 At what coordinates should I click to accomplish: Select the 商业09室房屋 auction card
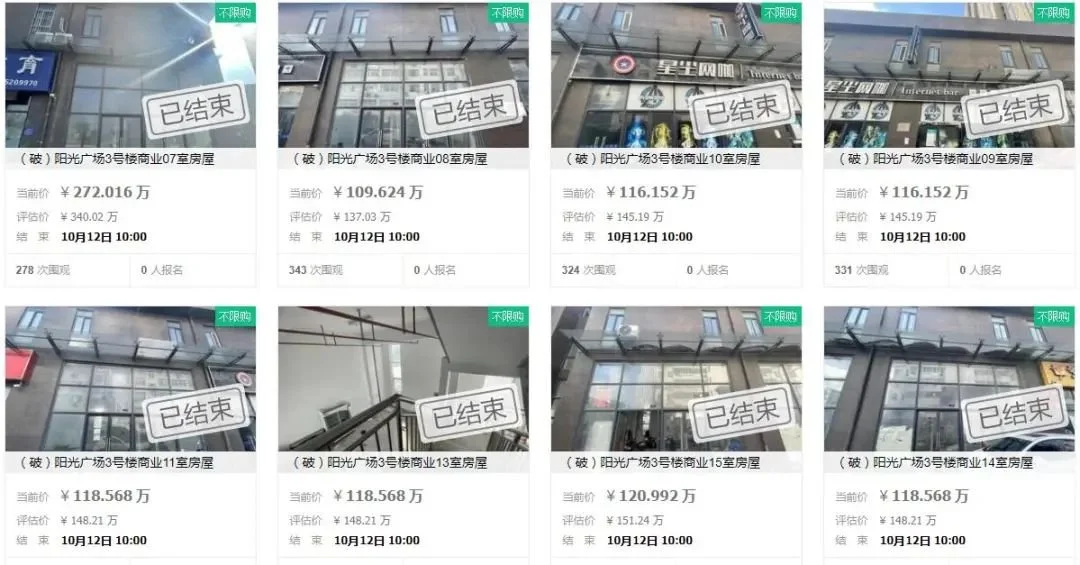tap(938, 159)
